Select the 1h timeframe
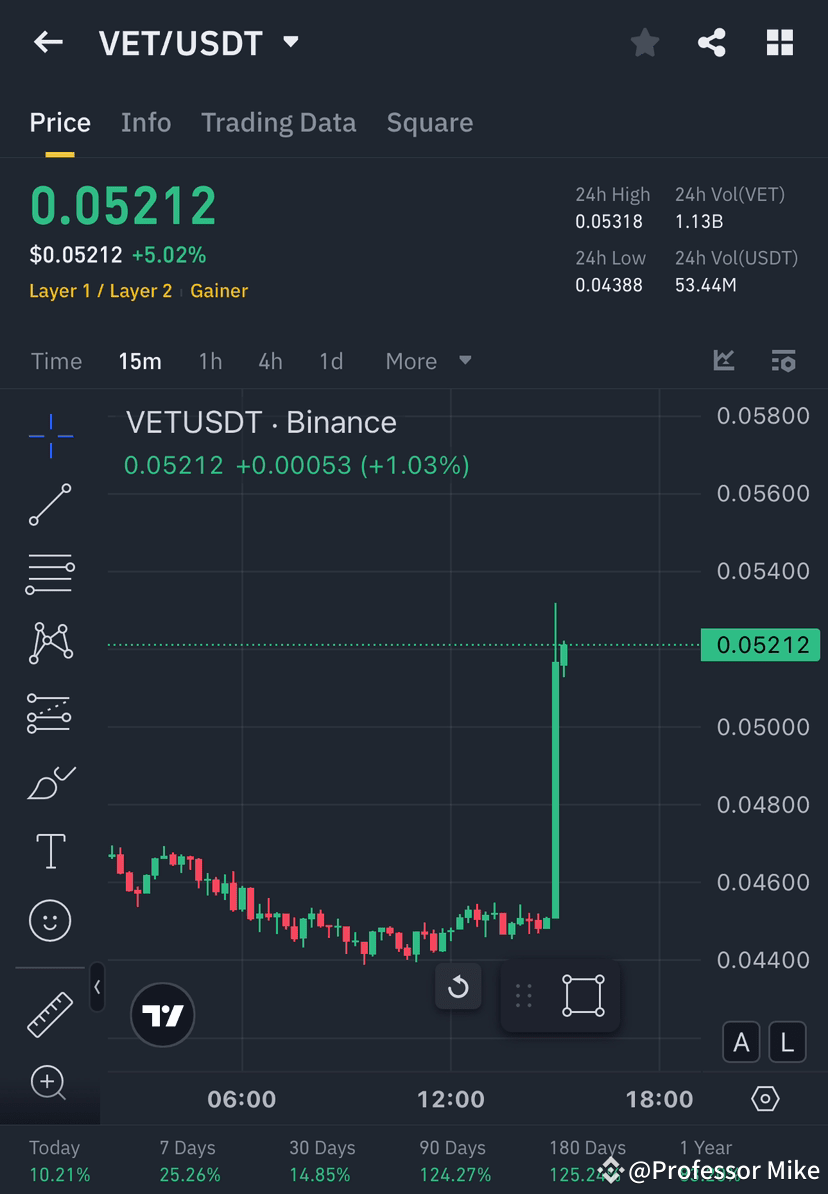 click(x=210, y=361)
